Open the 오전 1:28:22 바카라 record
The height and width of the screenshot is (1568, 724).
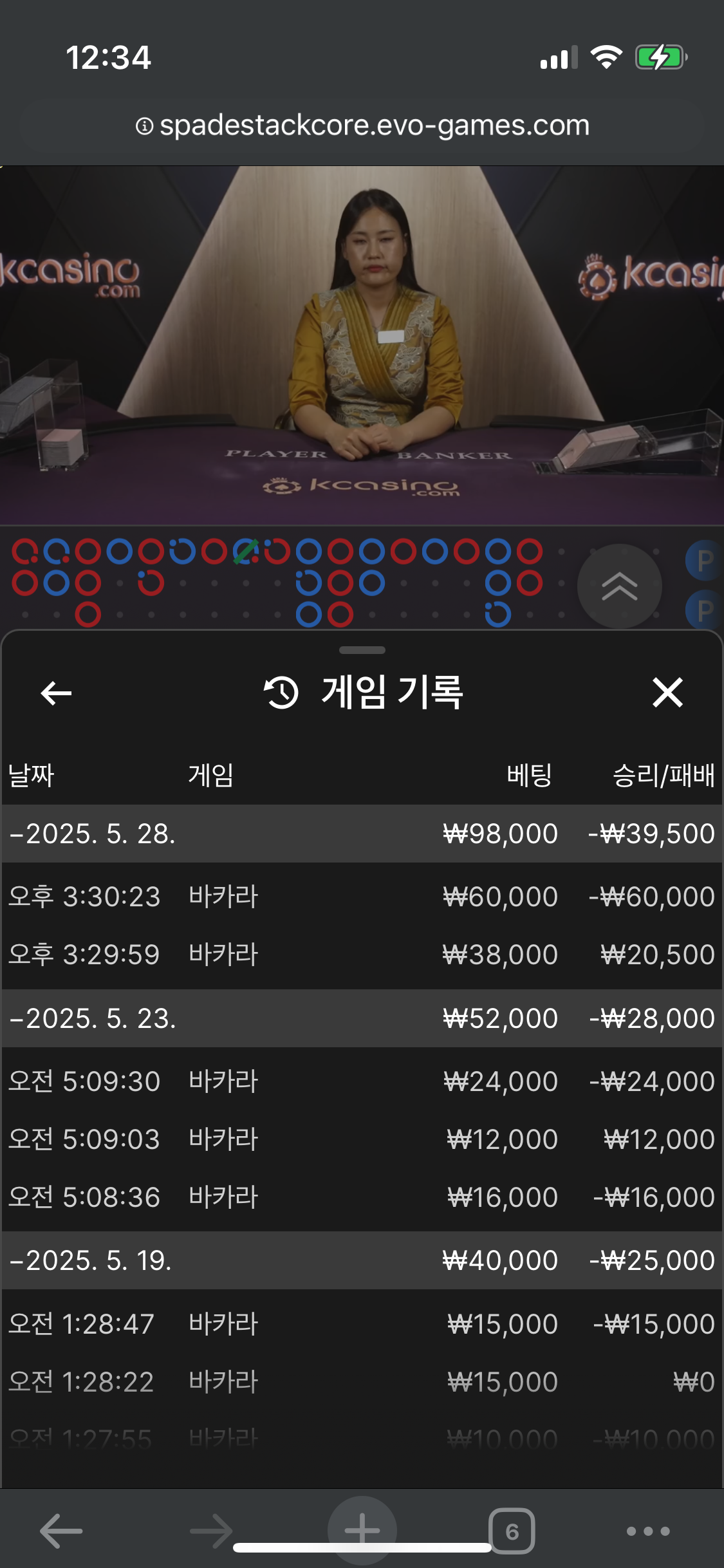(360, 1382)
